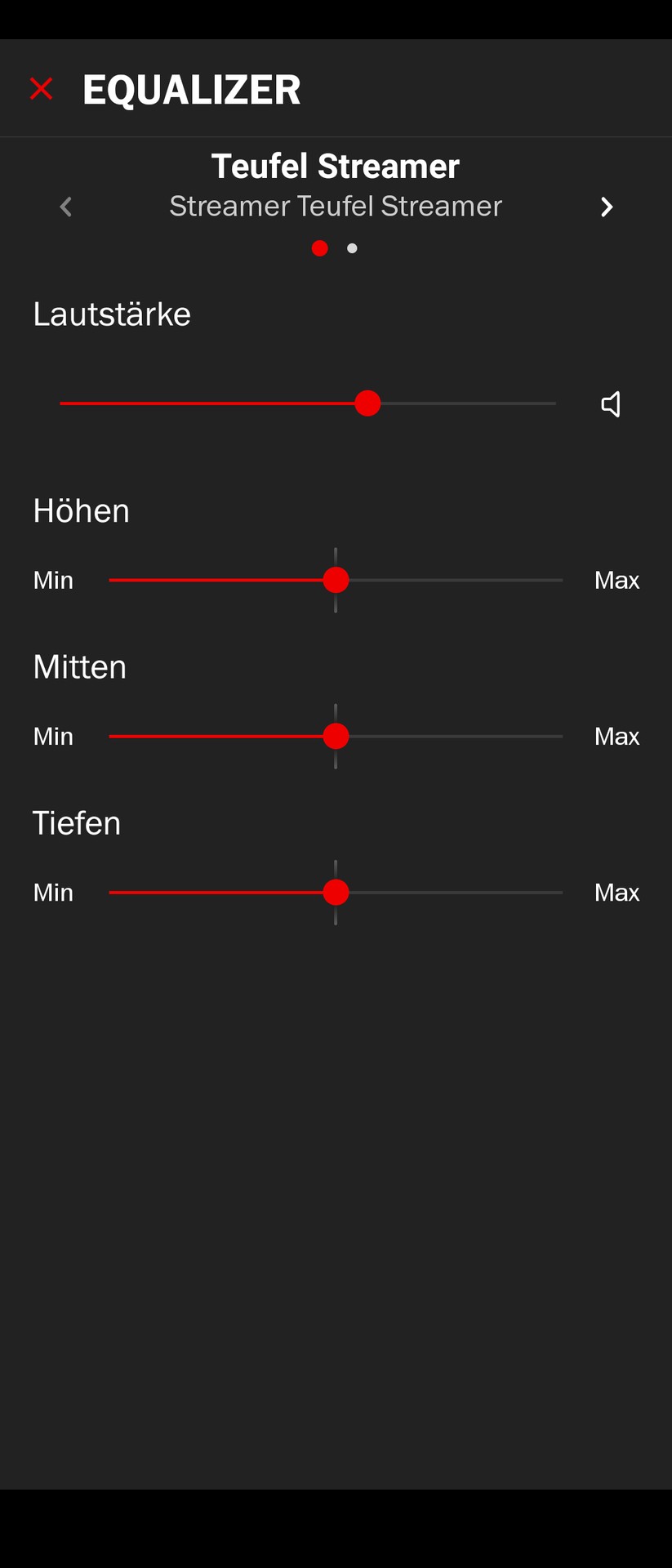Click the Min label under Höhen

click(x=52, y=580)
